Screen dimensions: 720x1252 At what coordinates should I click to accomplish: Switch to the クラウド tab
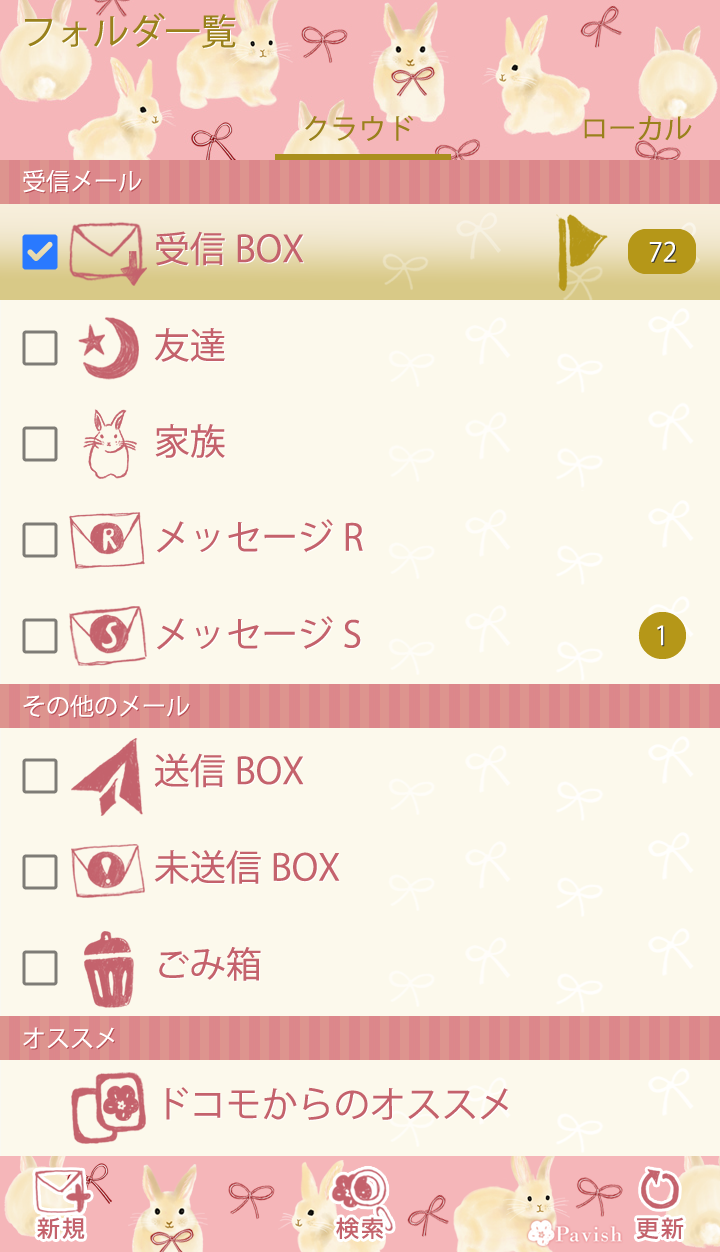(359, 129)
